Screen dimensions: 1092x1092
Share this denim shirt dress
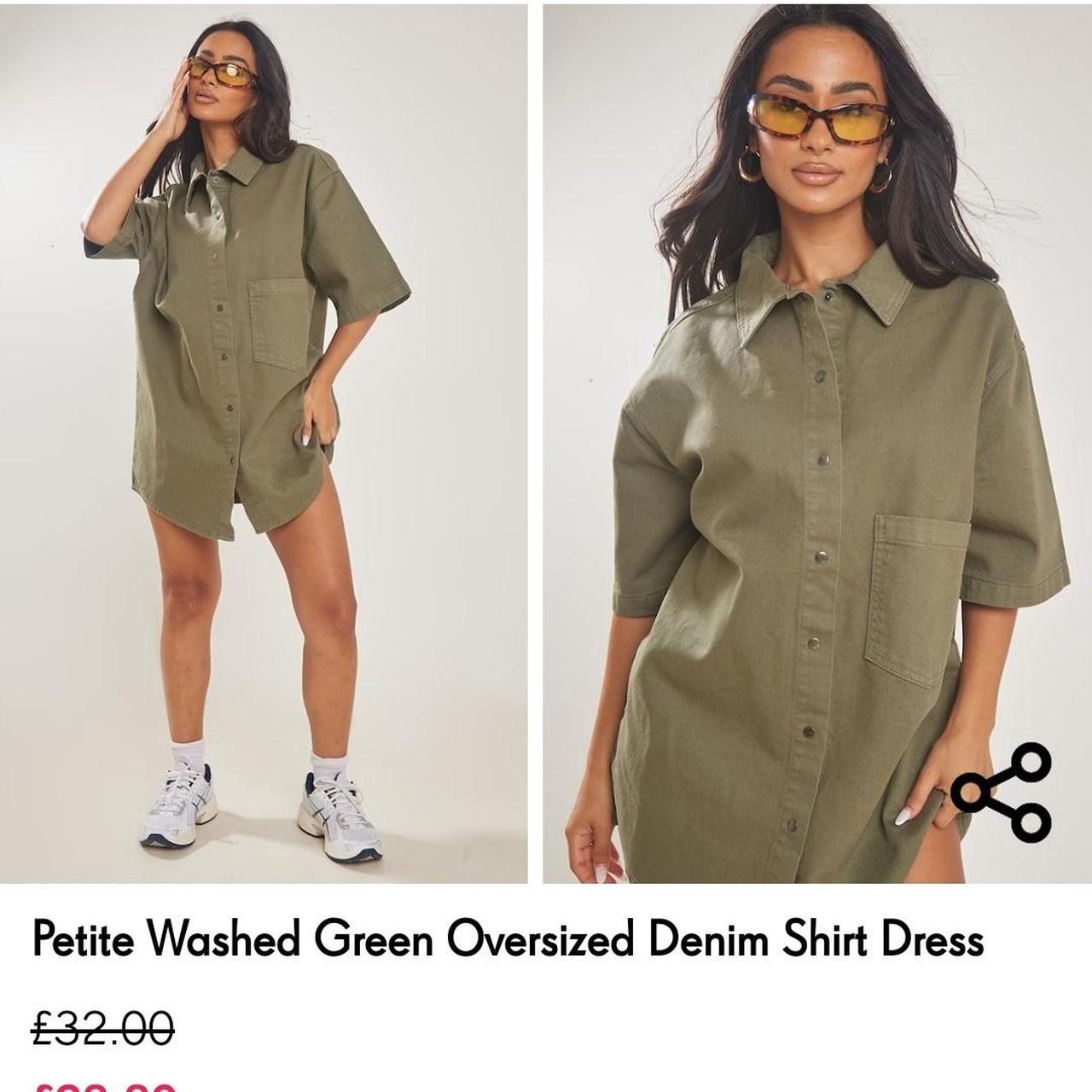pos(1002,791)
